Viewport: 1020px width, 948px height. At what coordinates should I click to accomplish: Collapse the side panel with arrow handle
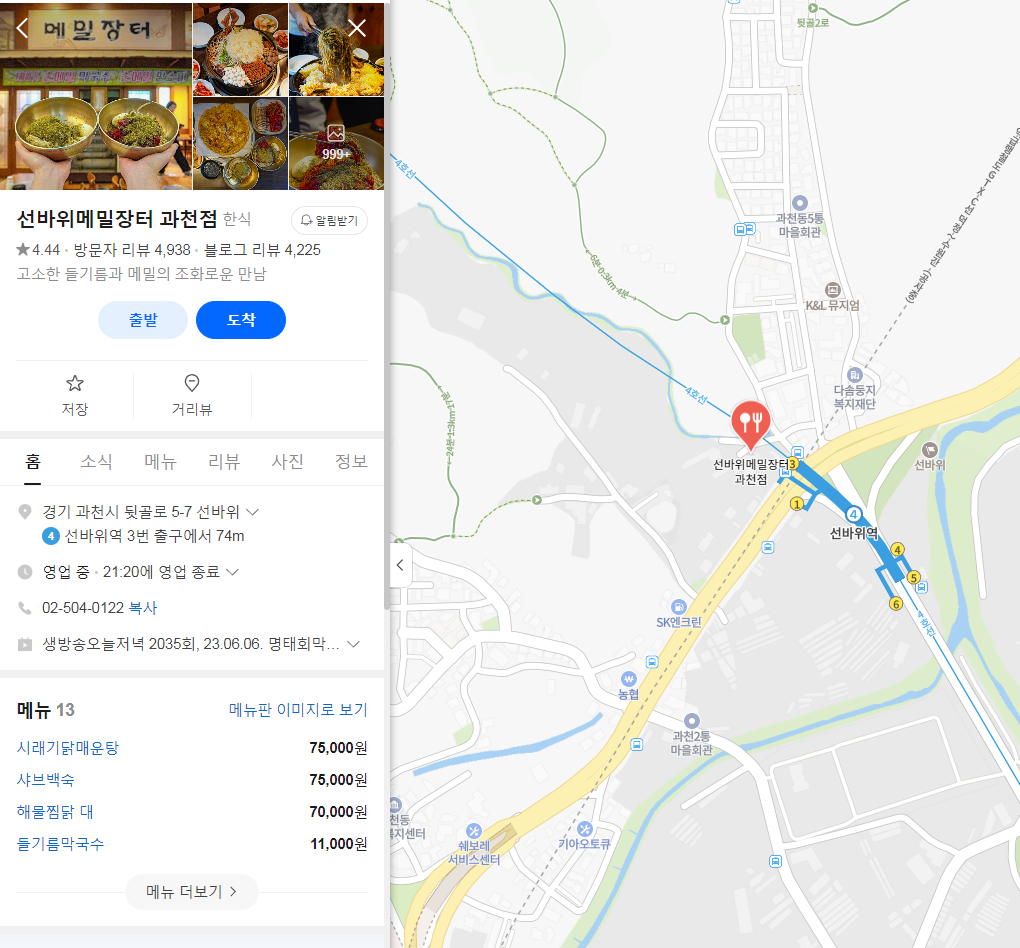point(400,565)
